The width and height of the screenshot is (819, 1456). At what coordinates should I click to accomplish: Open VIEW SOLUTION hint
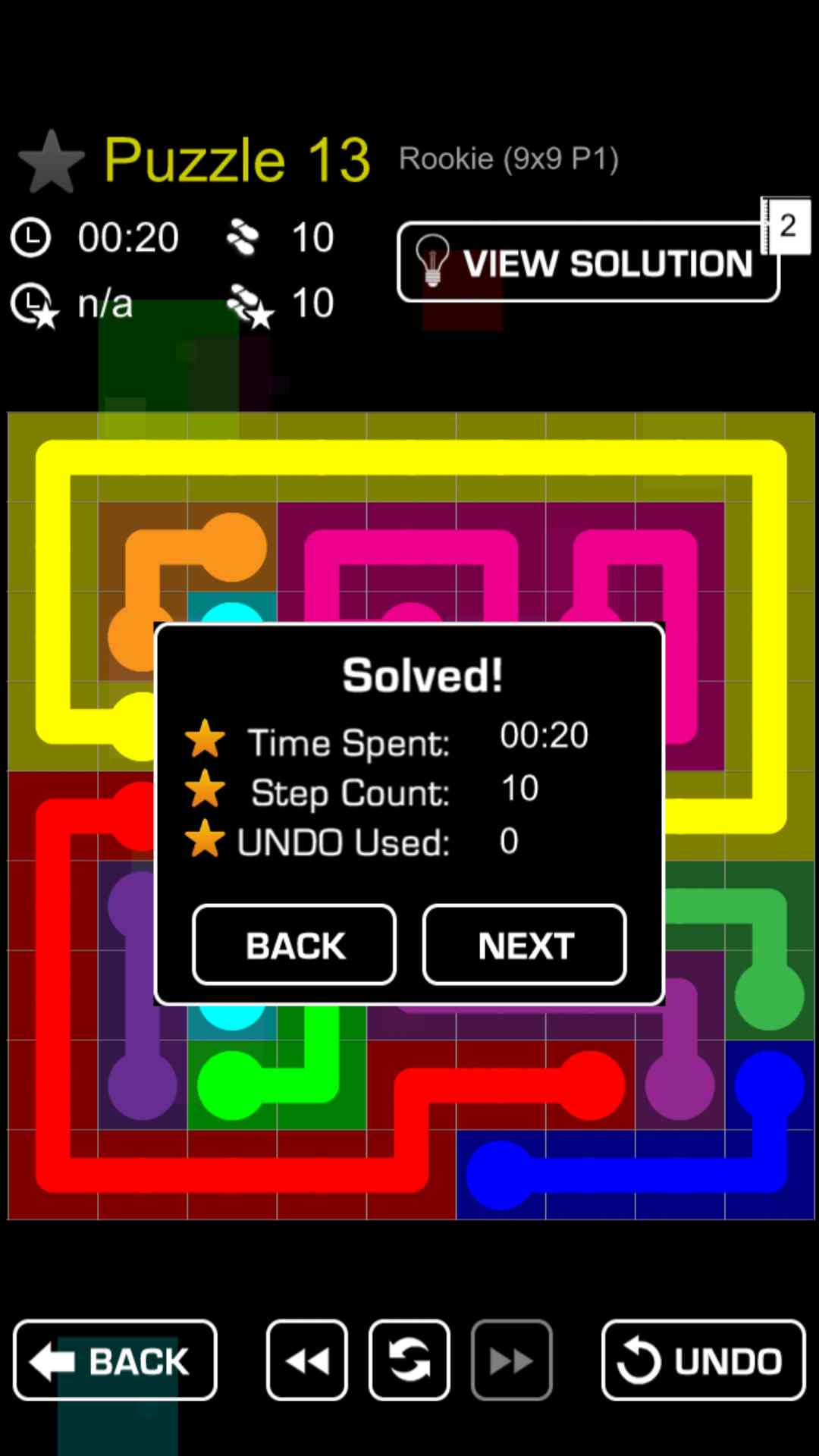pos(588,263)
